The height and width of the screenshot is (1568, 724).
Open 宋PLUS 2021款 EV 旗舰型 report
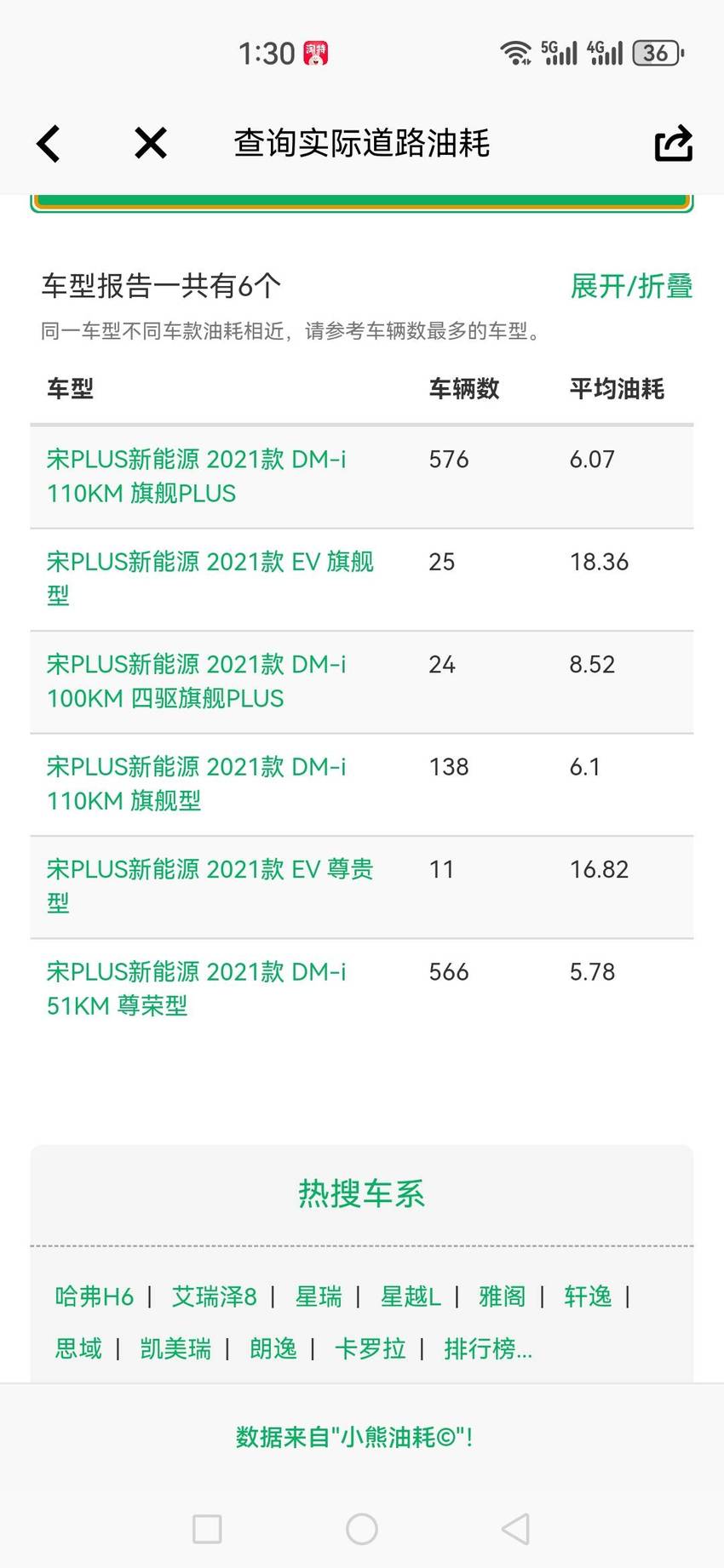(x=210, y=579)
